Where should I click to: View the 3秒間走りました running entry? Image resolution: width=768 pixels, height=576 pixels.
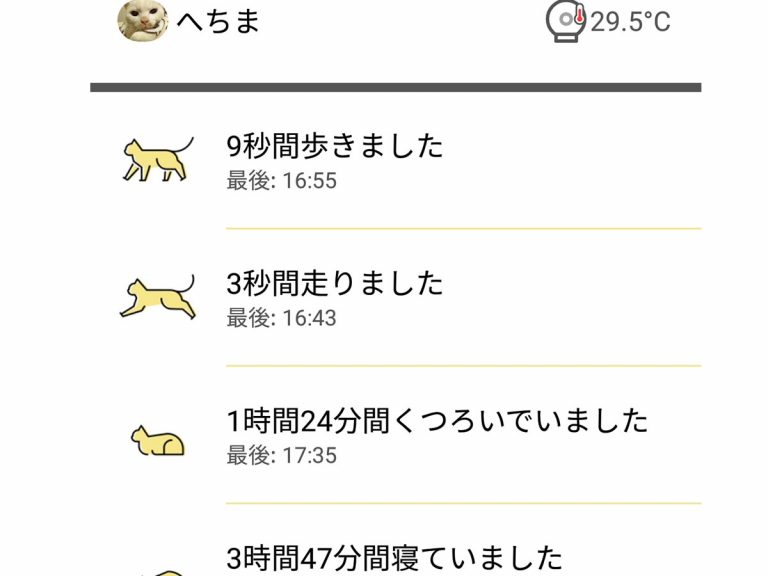pos(335,297)
